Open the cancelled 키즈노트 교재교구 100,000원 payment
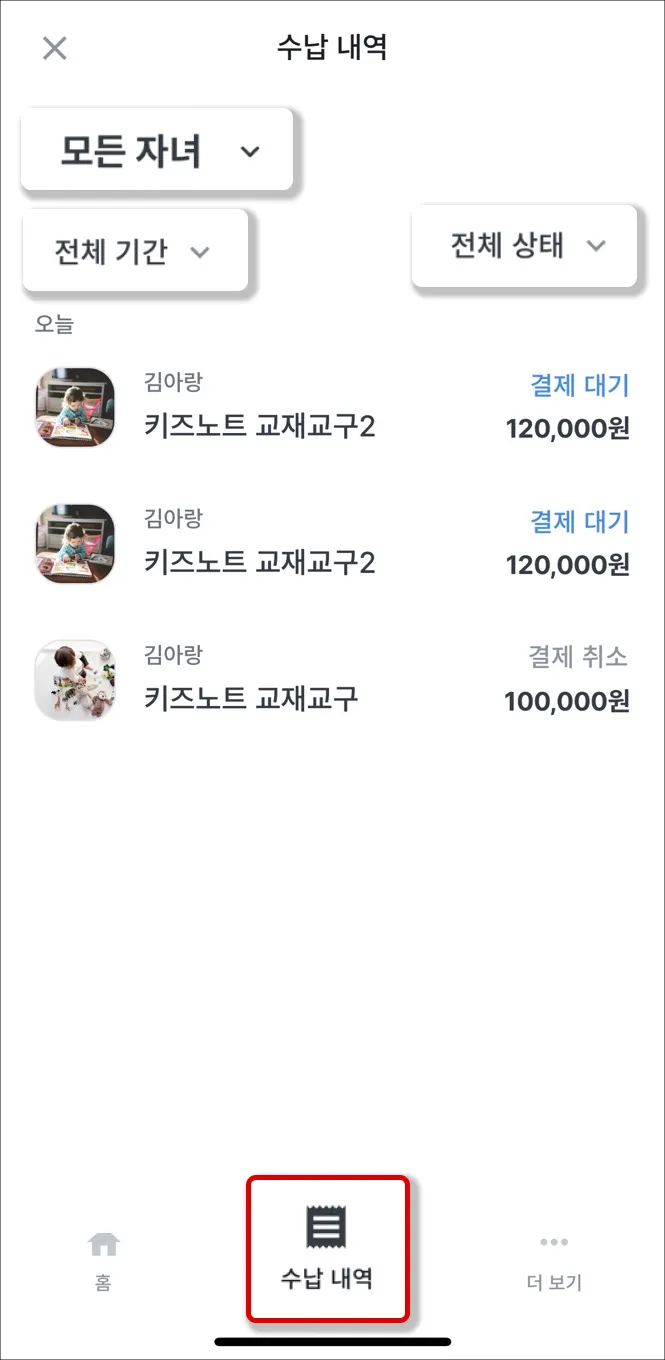Screen dimensions: 665x1360 click(332, 682)
